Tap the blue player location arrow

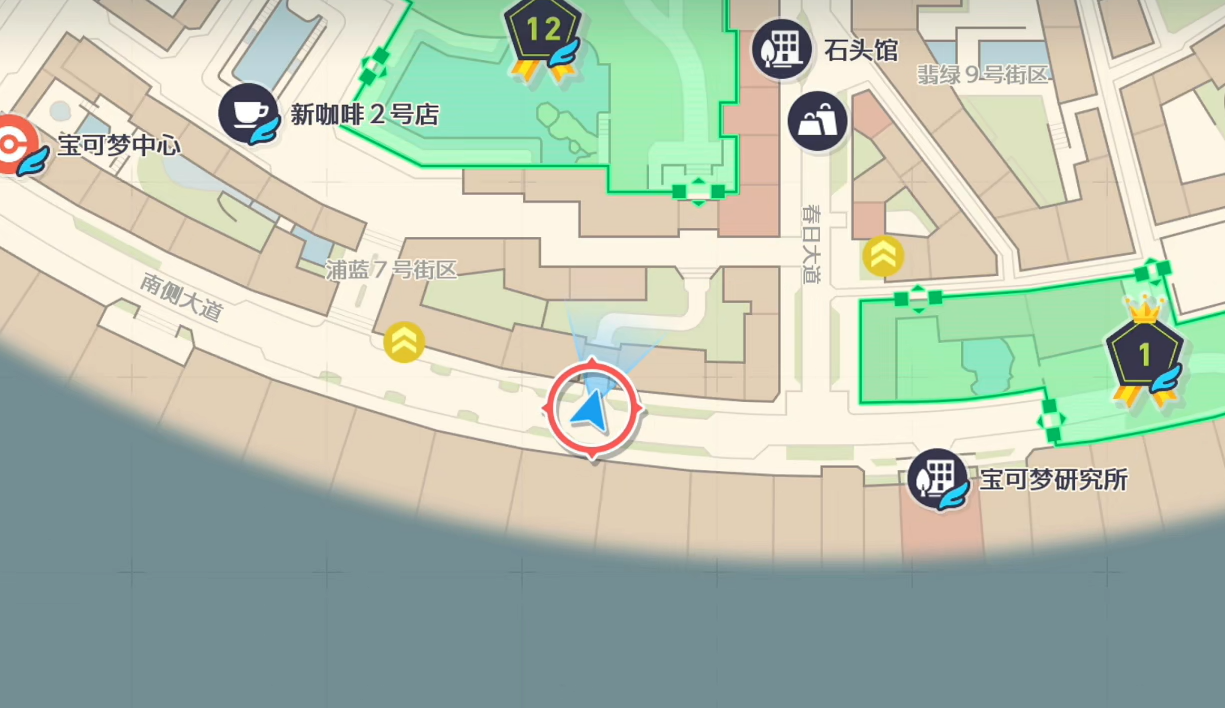pos(591,410)
